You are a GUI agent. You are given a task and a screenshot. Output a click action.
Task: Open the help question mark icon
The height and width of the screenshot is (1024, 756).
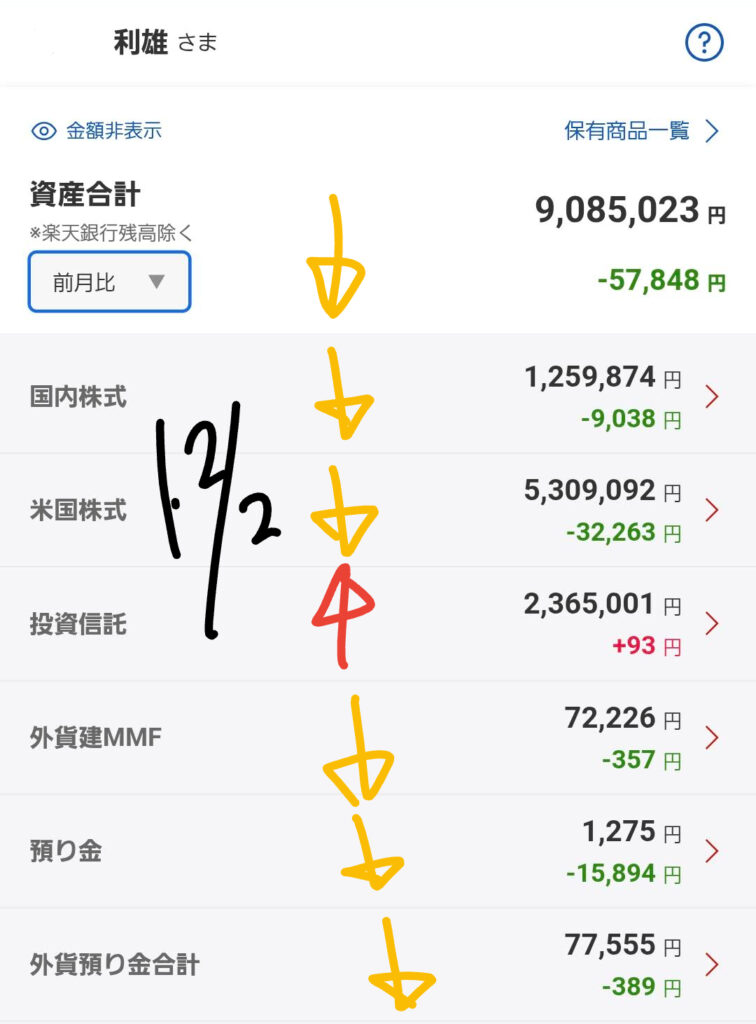coord(704,43)
